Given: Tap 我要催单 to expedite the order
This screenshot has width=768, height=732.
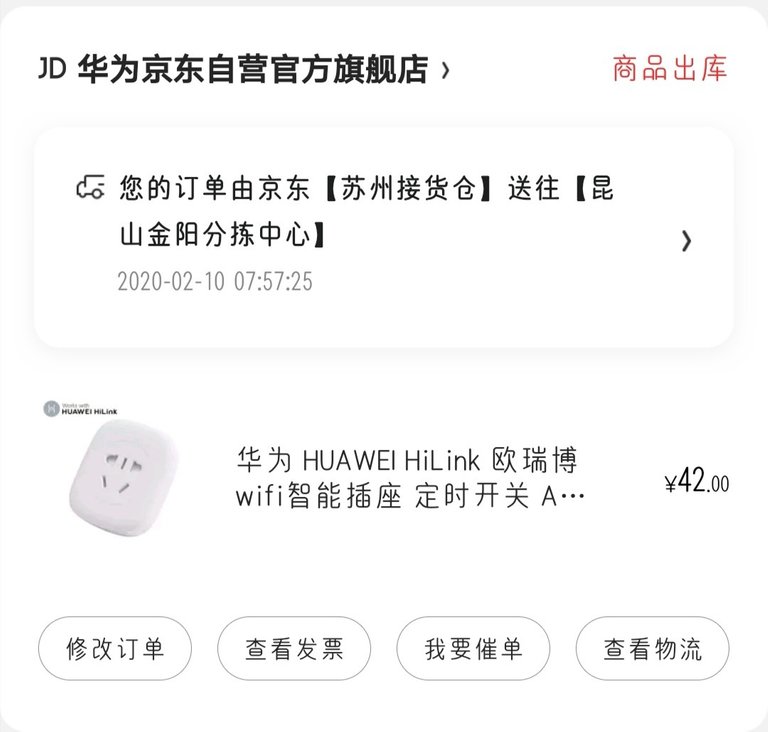Looking at the screenshot, I should point(473,649).
